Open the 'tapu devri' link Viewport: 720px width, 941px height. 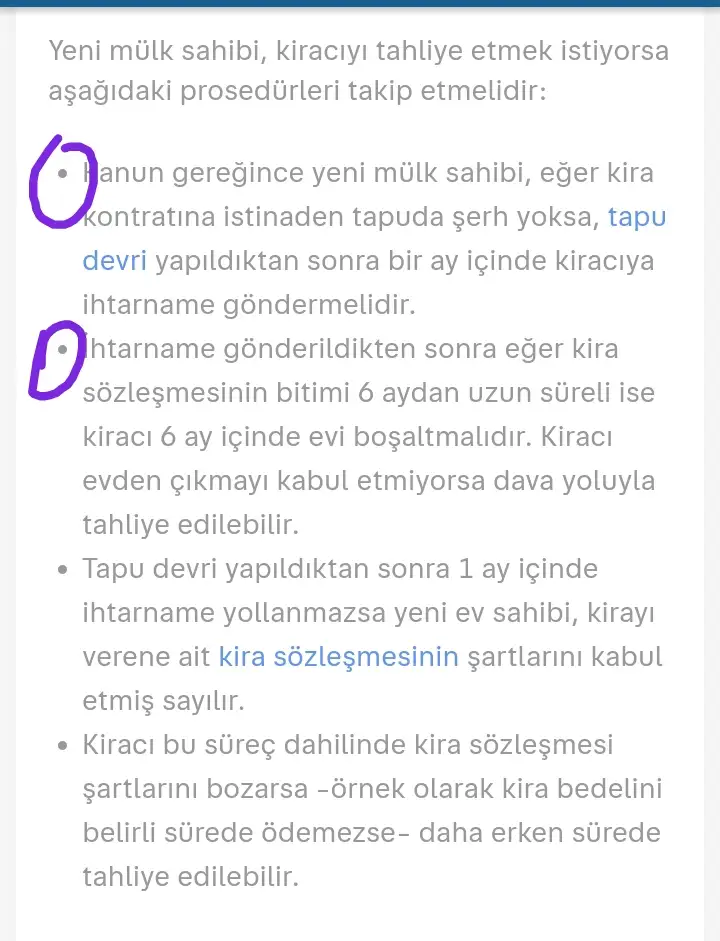[636, 217]
